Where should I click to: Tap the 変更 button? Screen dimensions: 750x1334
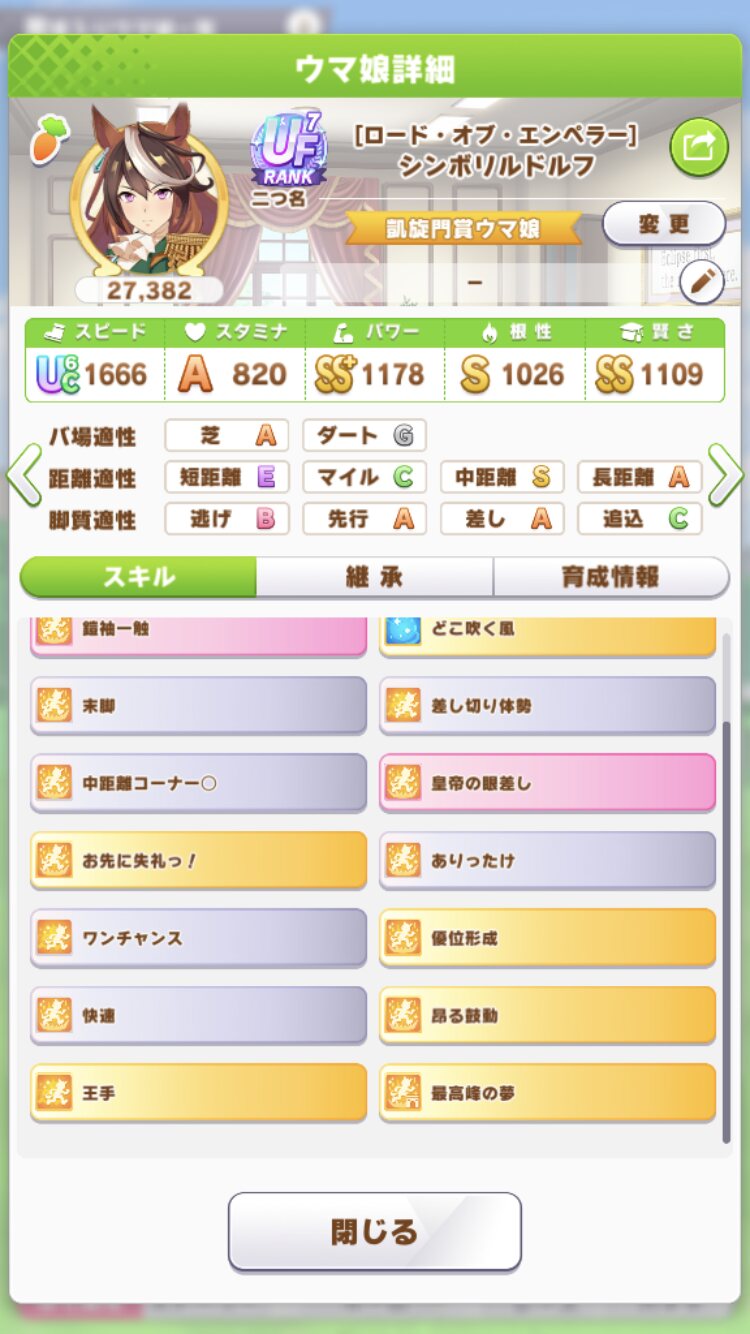(664, 224)
